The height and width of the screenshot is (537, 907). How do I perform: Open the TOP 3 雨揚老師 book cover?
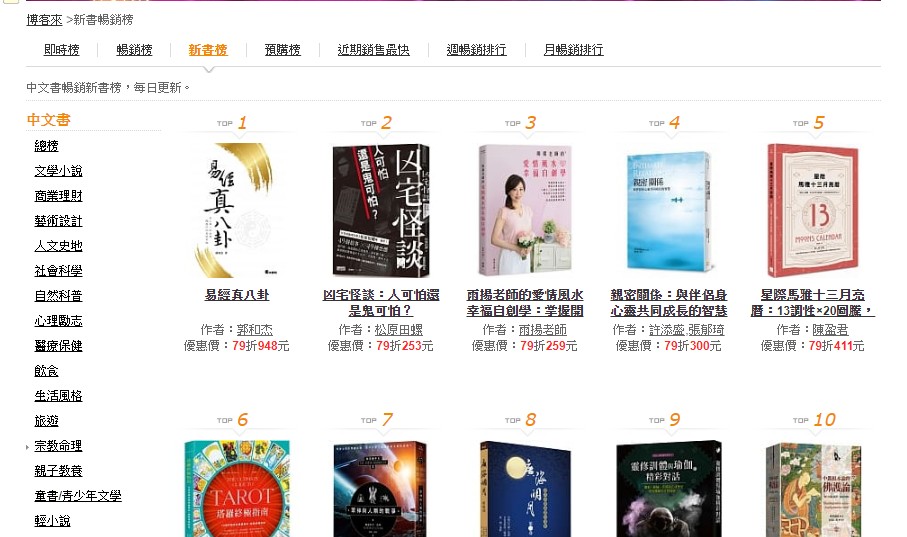pos(525,211)
